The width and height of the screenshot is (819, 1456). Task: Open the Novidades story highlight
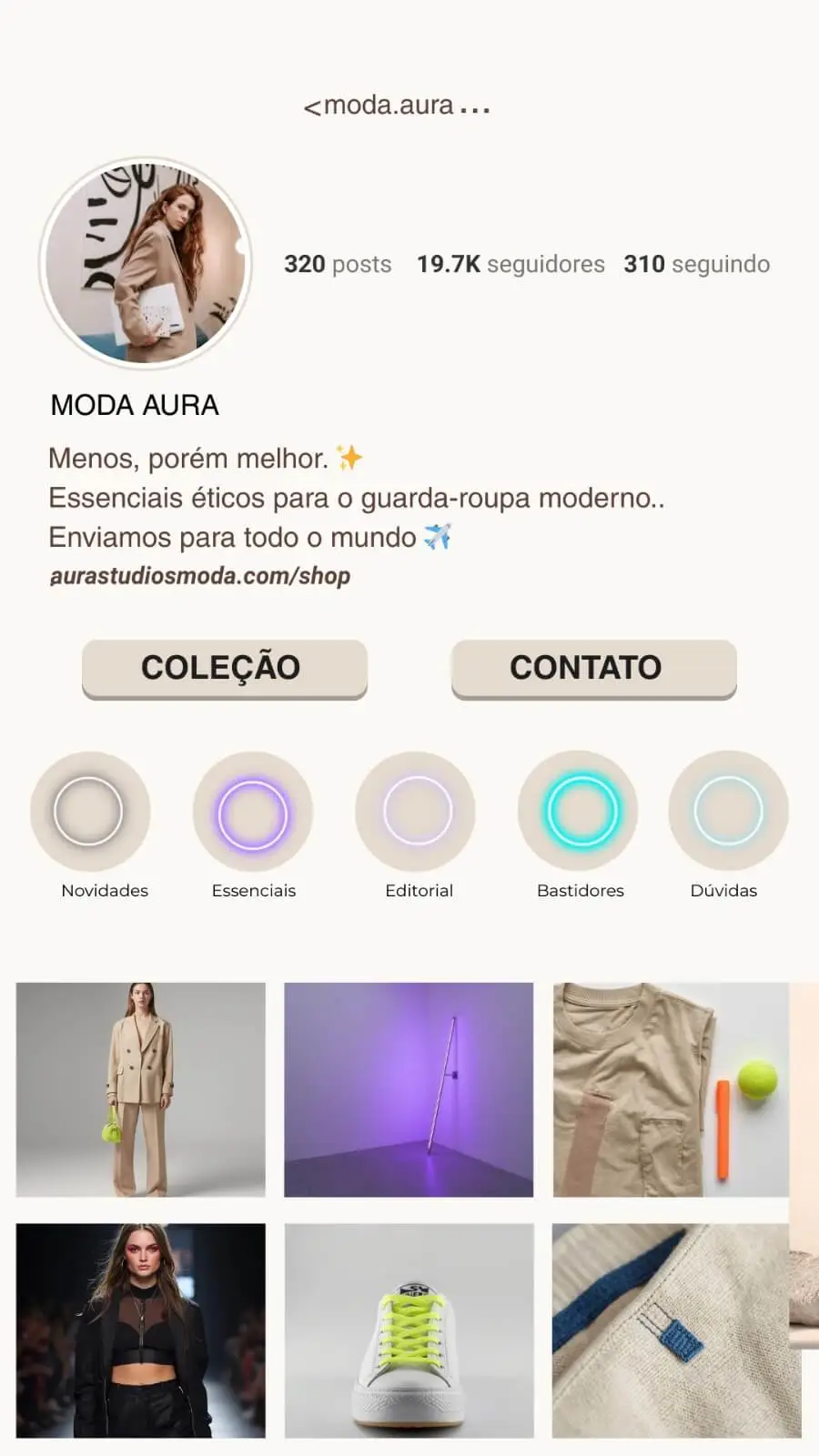pyautogui.click(x=90, y=811)
